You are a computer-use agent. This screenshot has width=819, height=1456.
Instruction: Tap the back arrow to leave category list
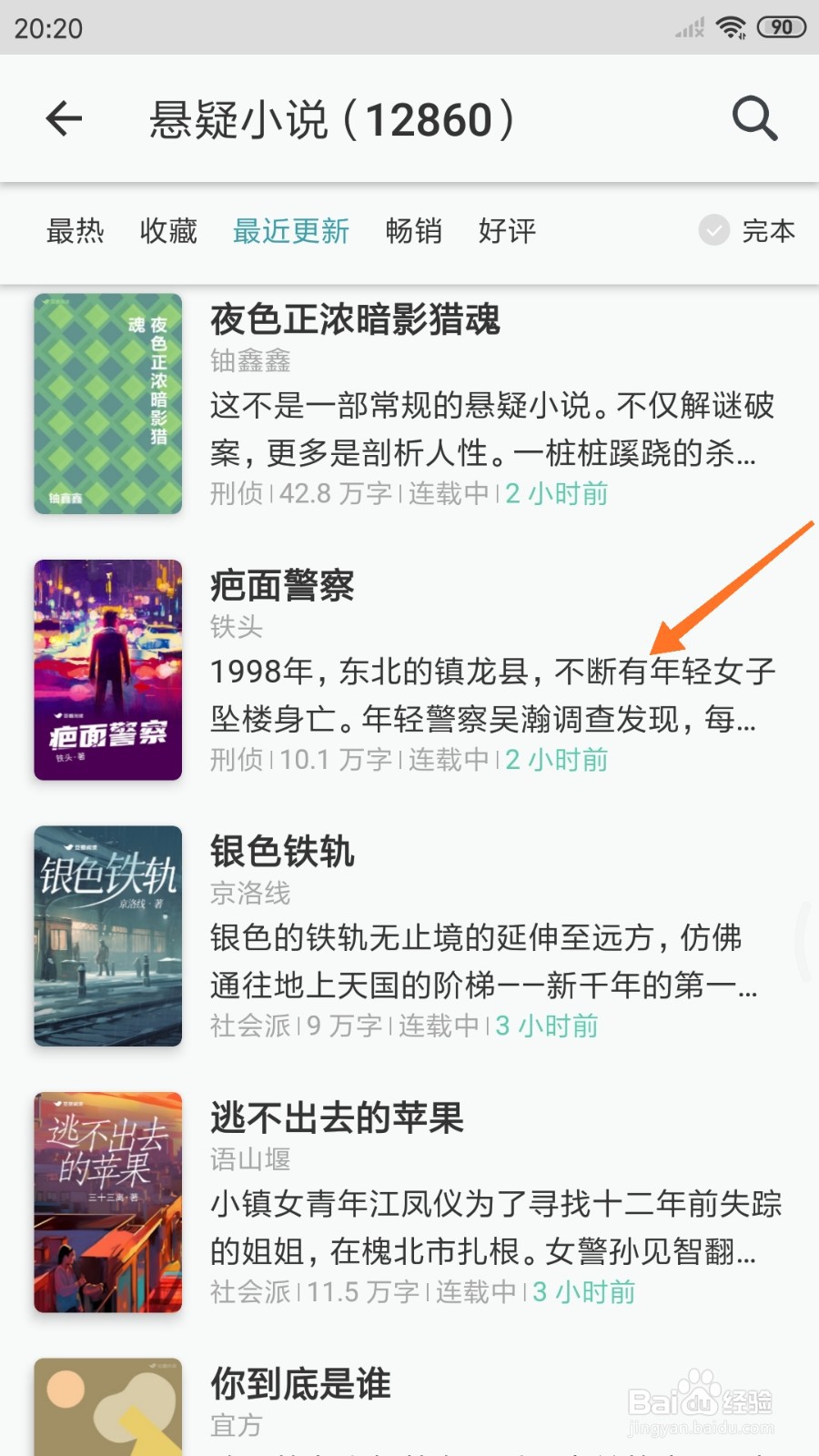63,119
